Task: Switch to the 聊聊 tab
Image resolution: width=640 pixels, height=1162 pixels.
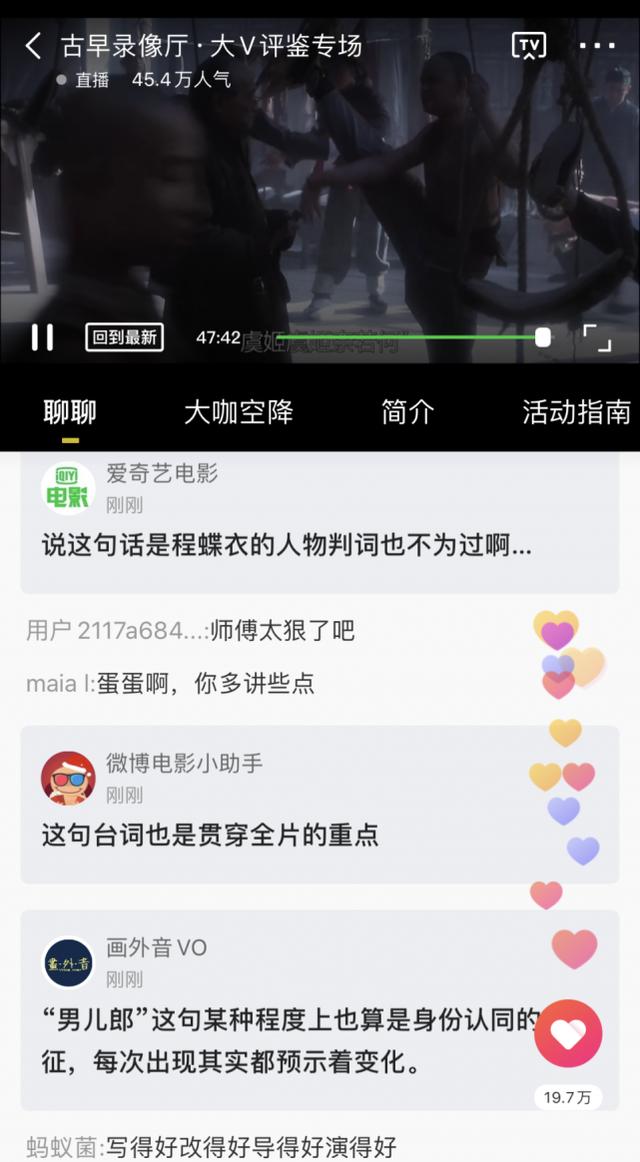Action: tap(70, 412)
